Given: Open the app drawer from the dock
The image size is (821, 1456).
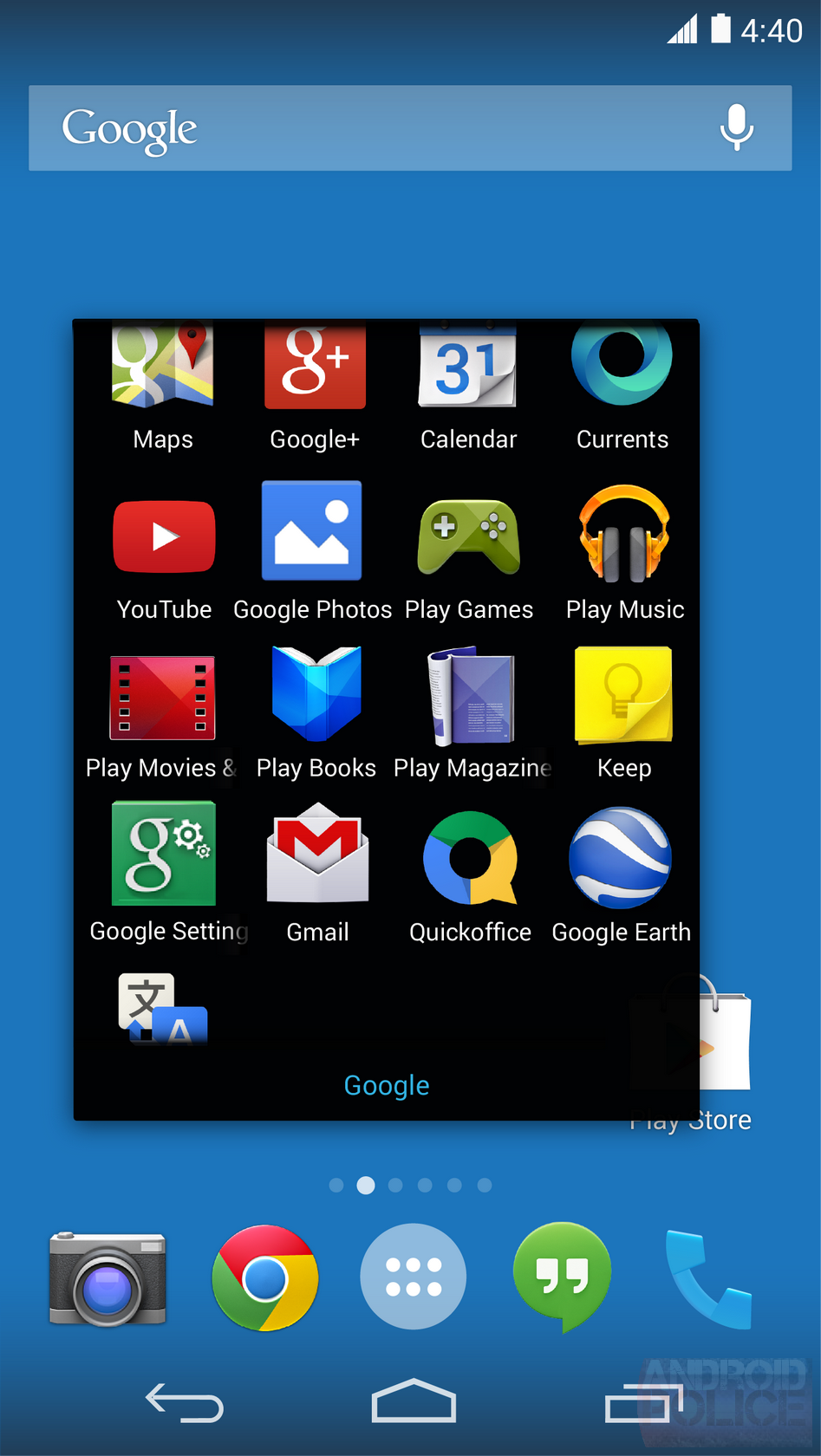Looking at the screenshot, I should point(413,1277).
